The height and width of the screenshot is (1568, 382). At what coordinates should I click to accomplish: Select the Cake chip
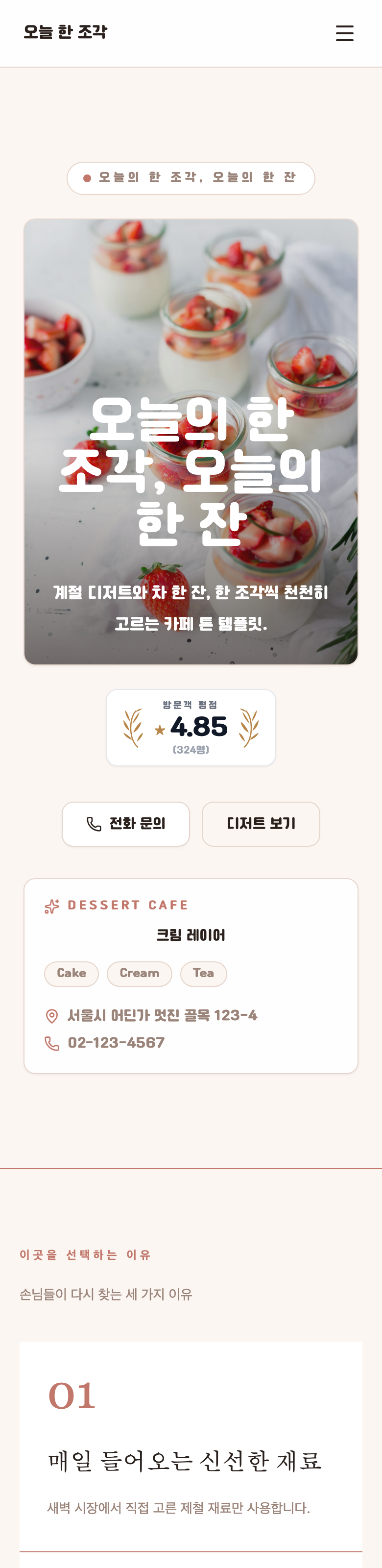pyautogui.click(x=71, y=973)
